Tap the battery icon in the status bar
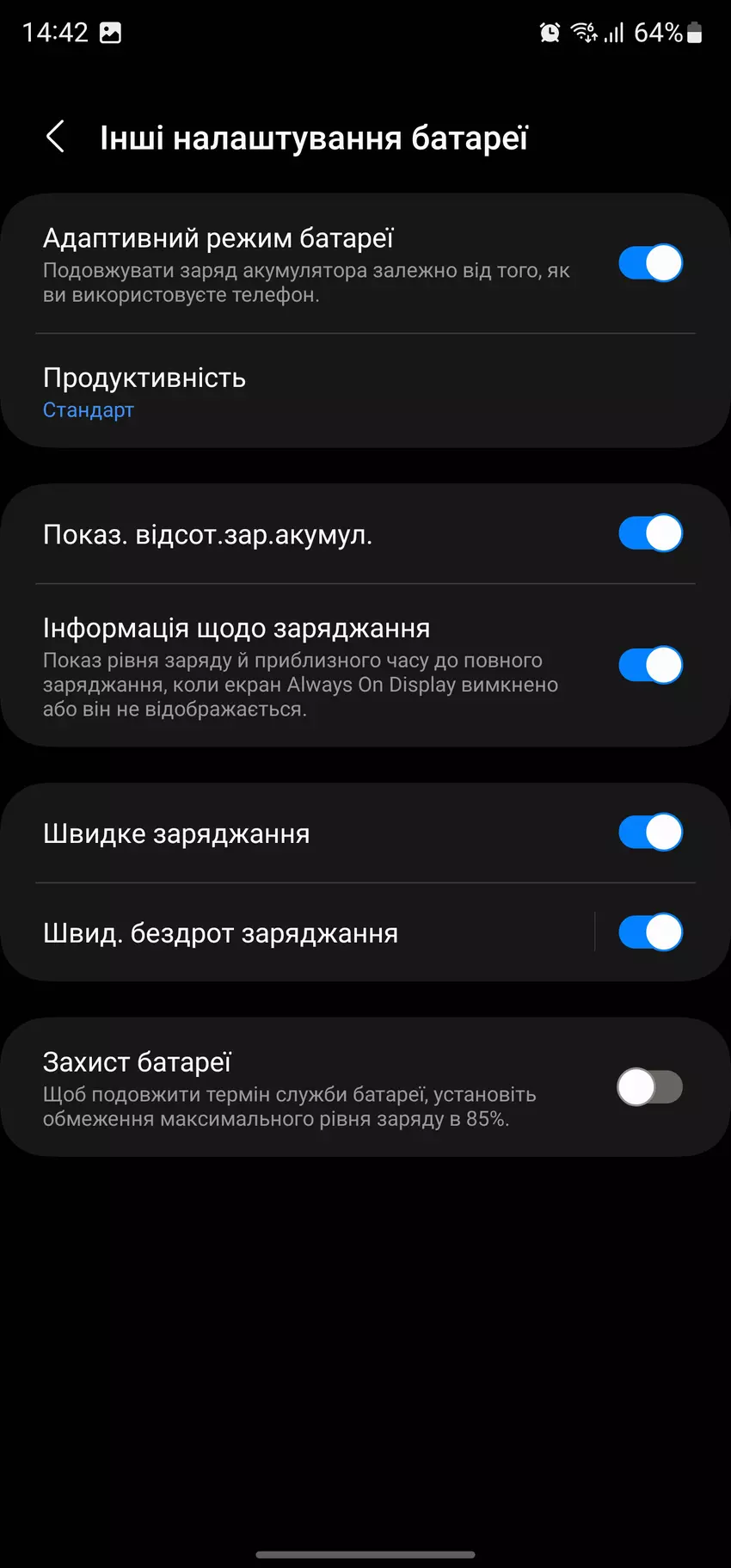The width and height of the screenshot is (731, 1568). [x=693, y=33]
